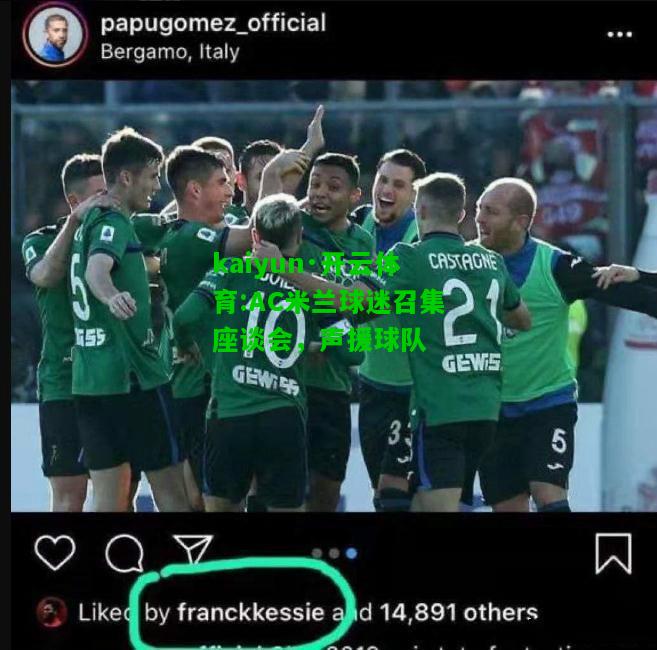Save the post with the bookmark icon
The height and width of the screenshot is (650, 657).
pos(612,552)
